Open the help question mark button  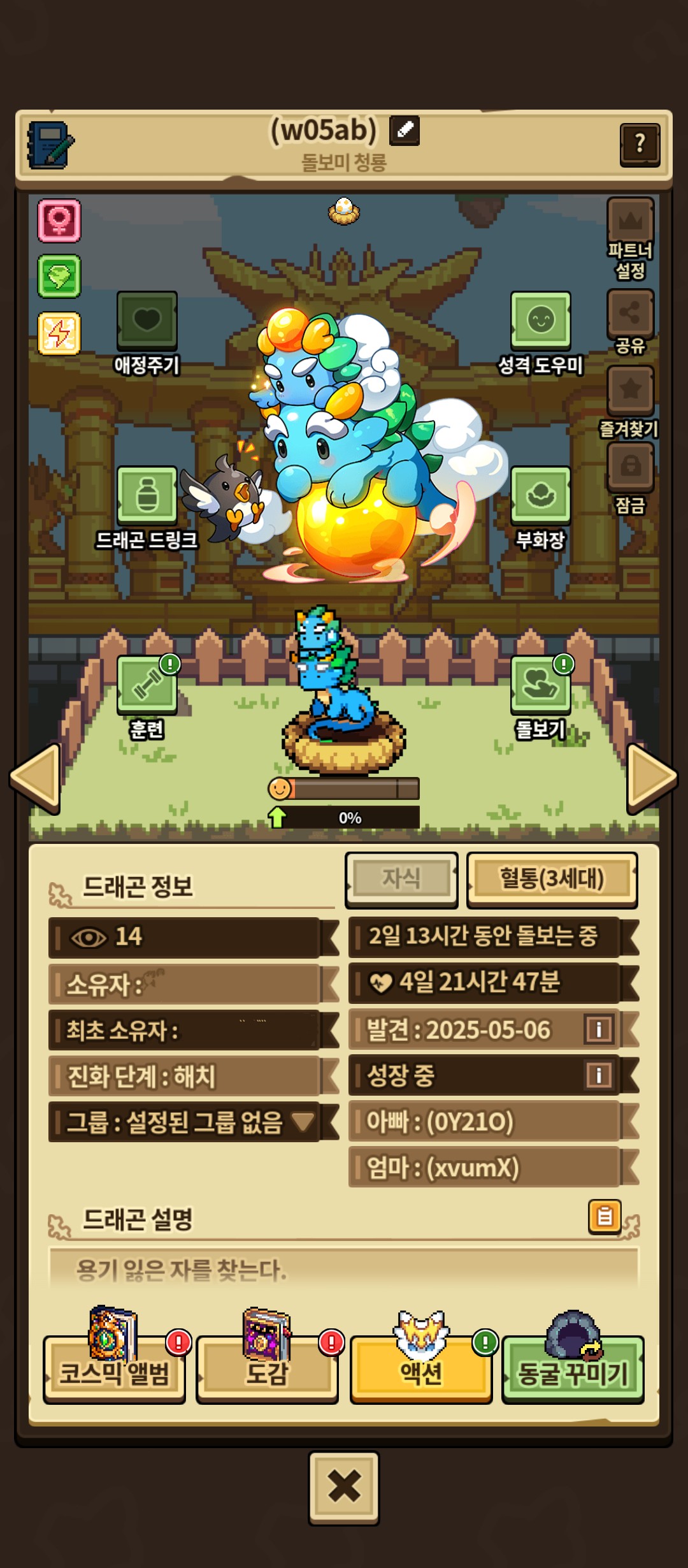point(639,144)
